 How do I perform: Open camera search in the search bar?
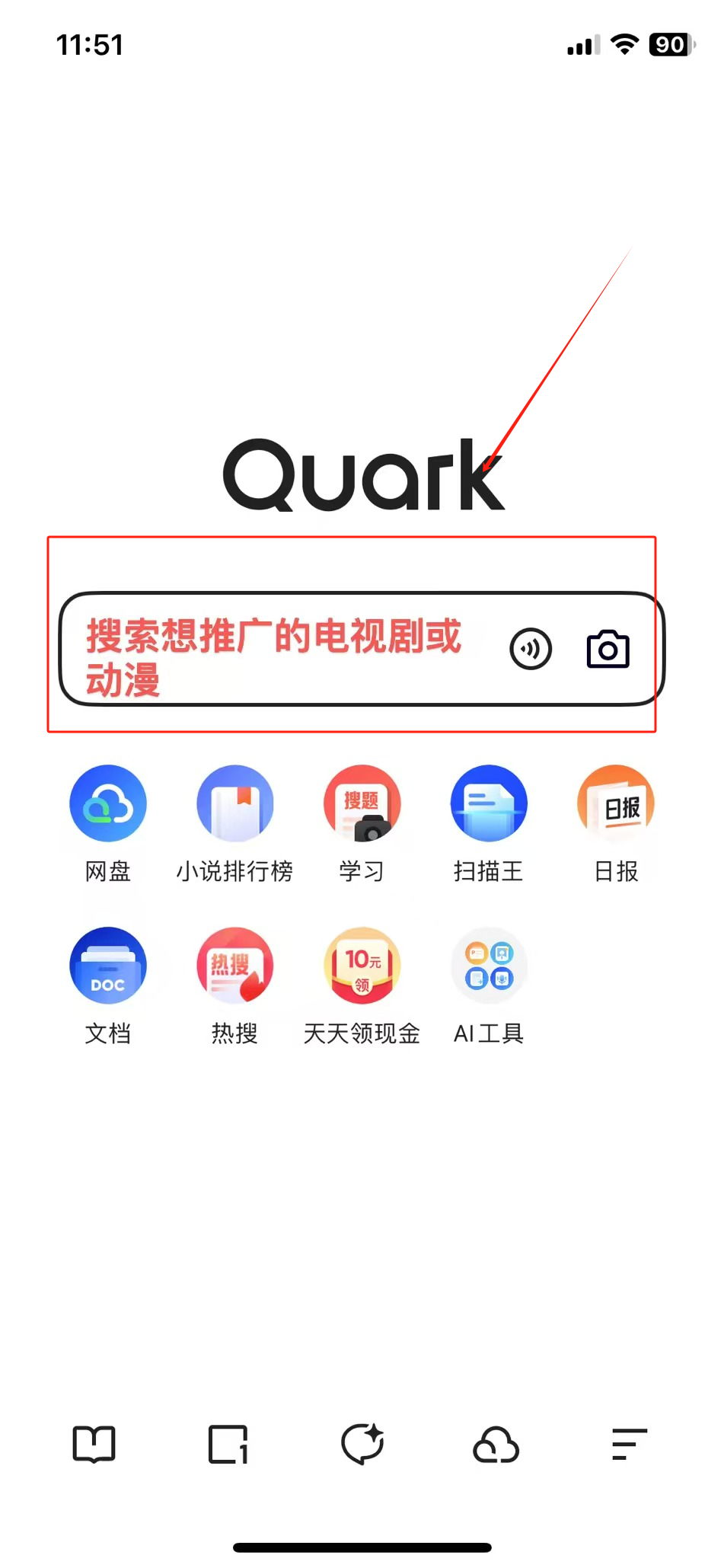pos(608,650)
